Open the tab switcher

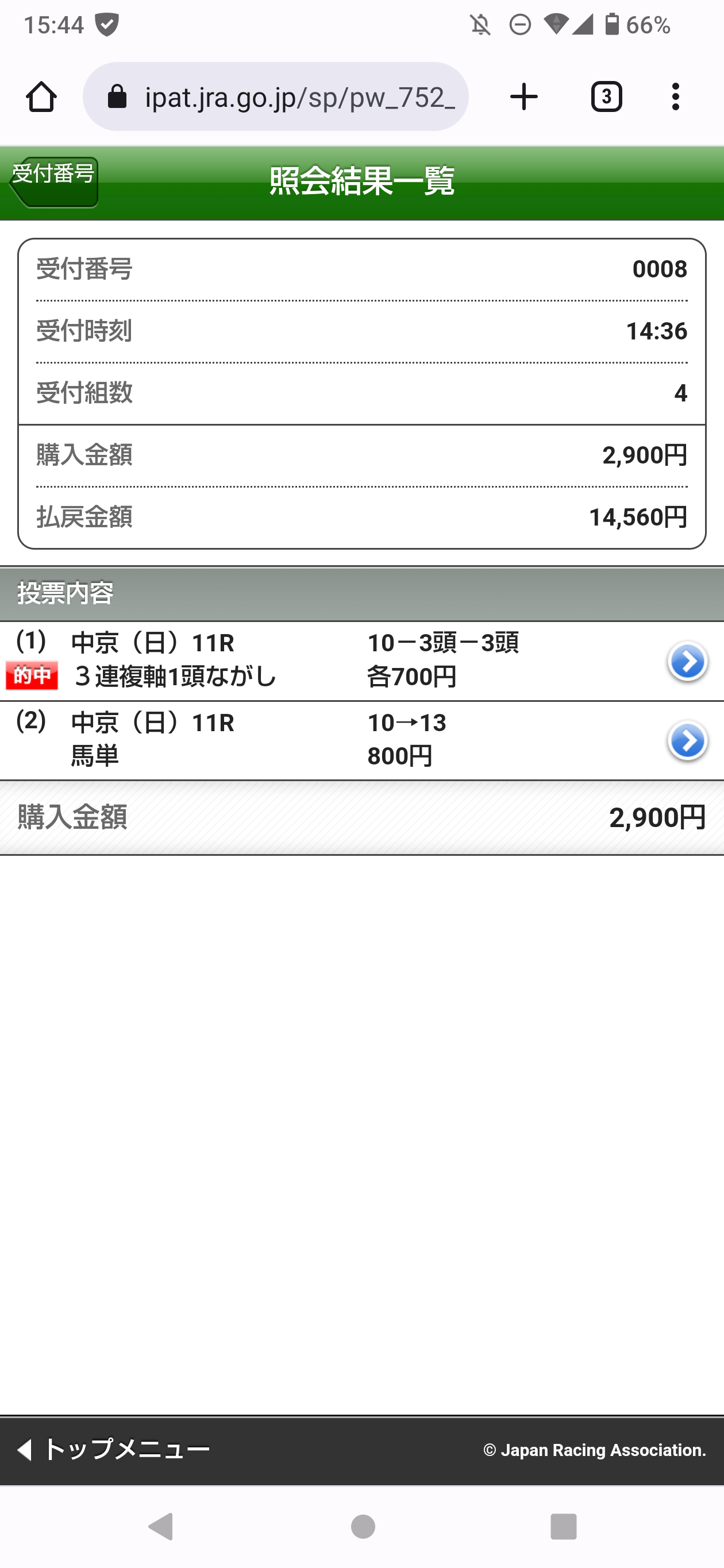606,97
